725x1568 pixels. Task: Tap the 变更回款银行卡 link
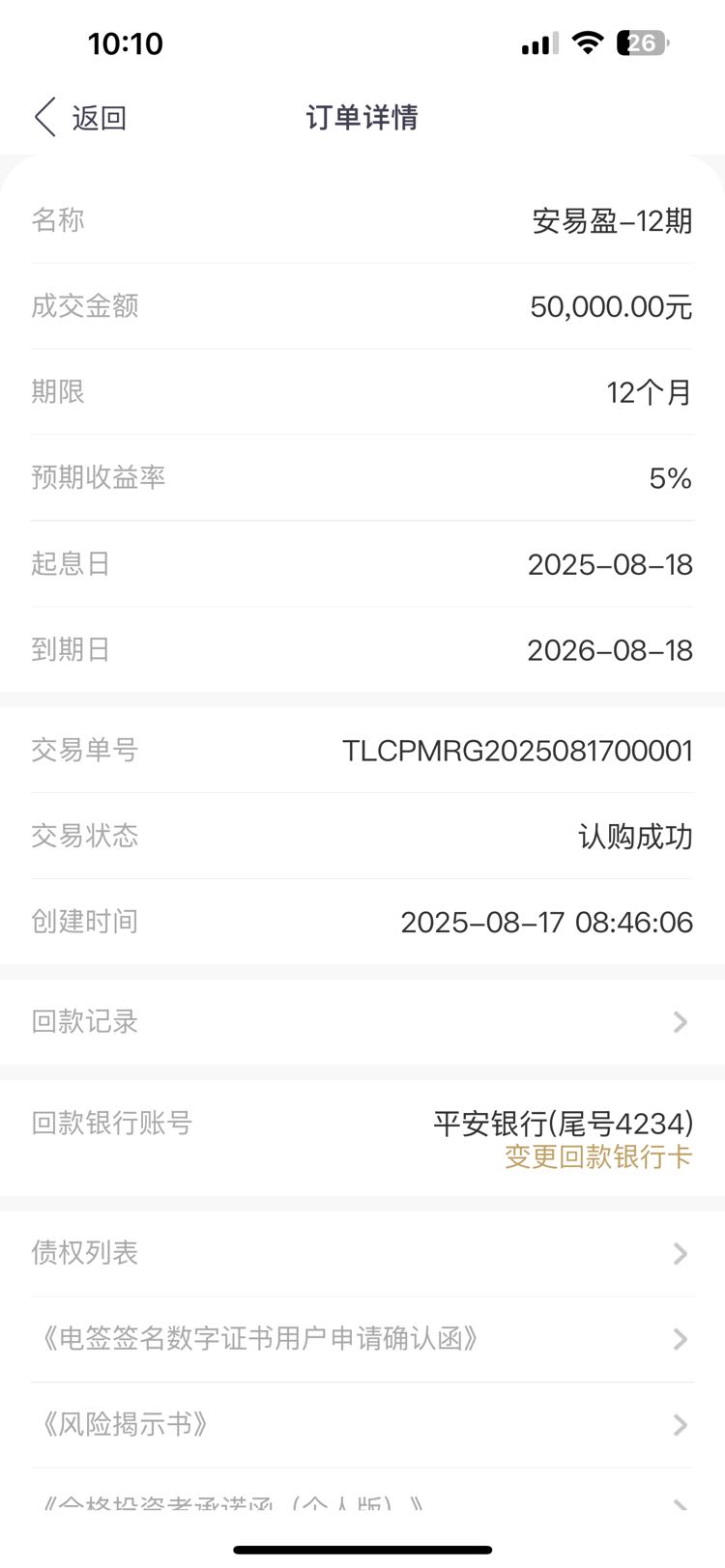(598, 1156)
